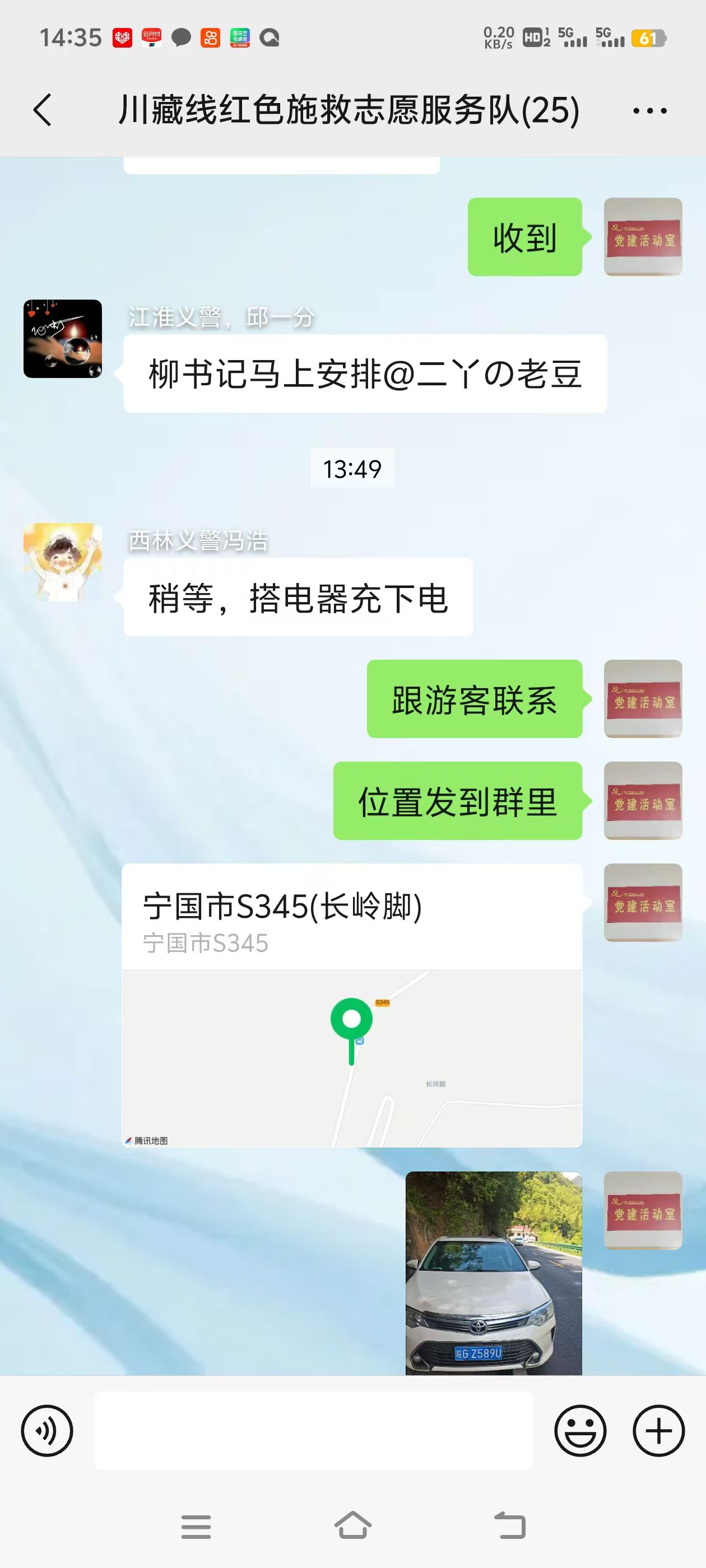Go back from the group chat
This screenshot has width=706, height=1568.
pyautogui.click(x=42, y=110)
